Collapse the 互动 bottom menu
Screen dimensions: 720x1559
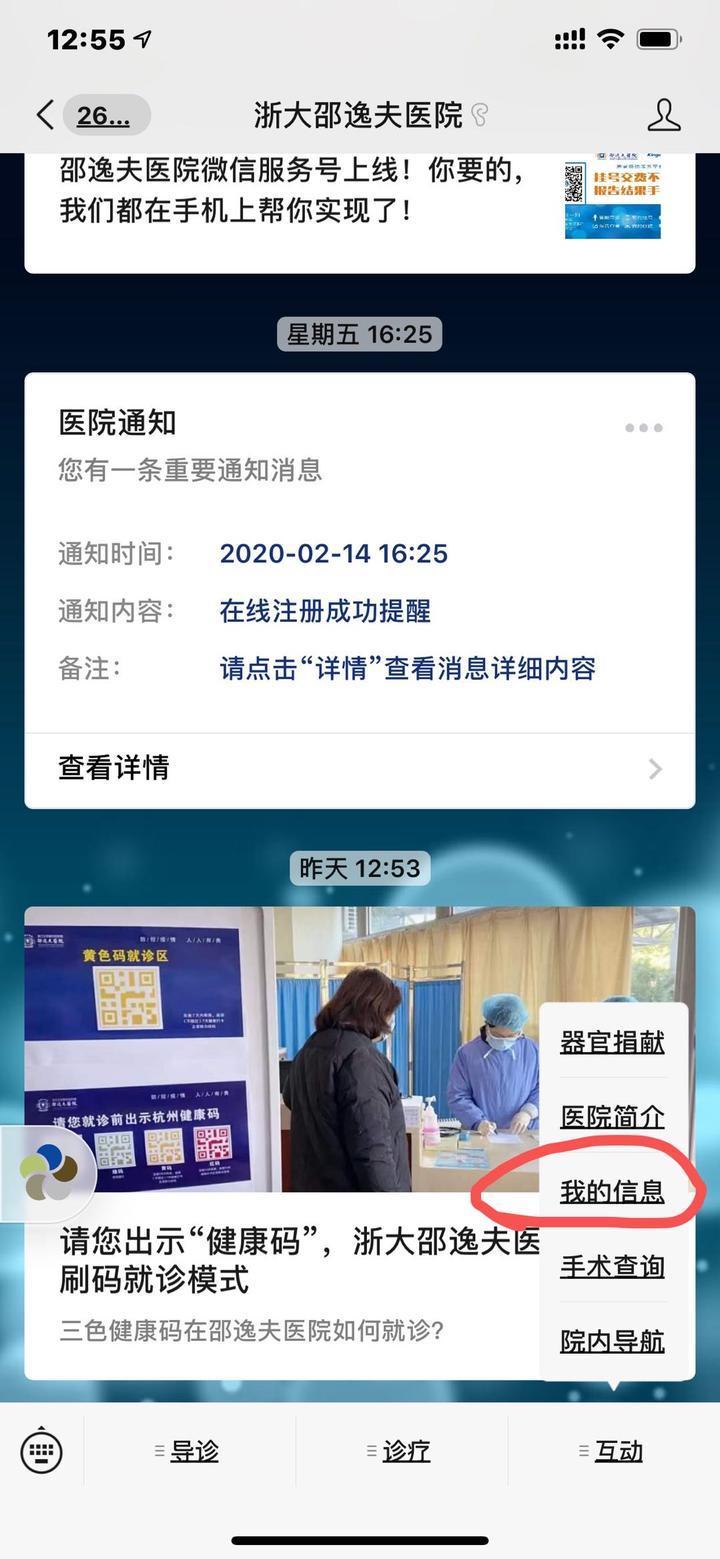[614, 1451]
